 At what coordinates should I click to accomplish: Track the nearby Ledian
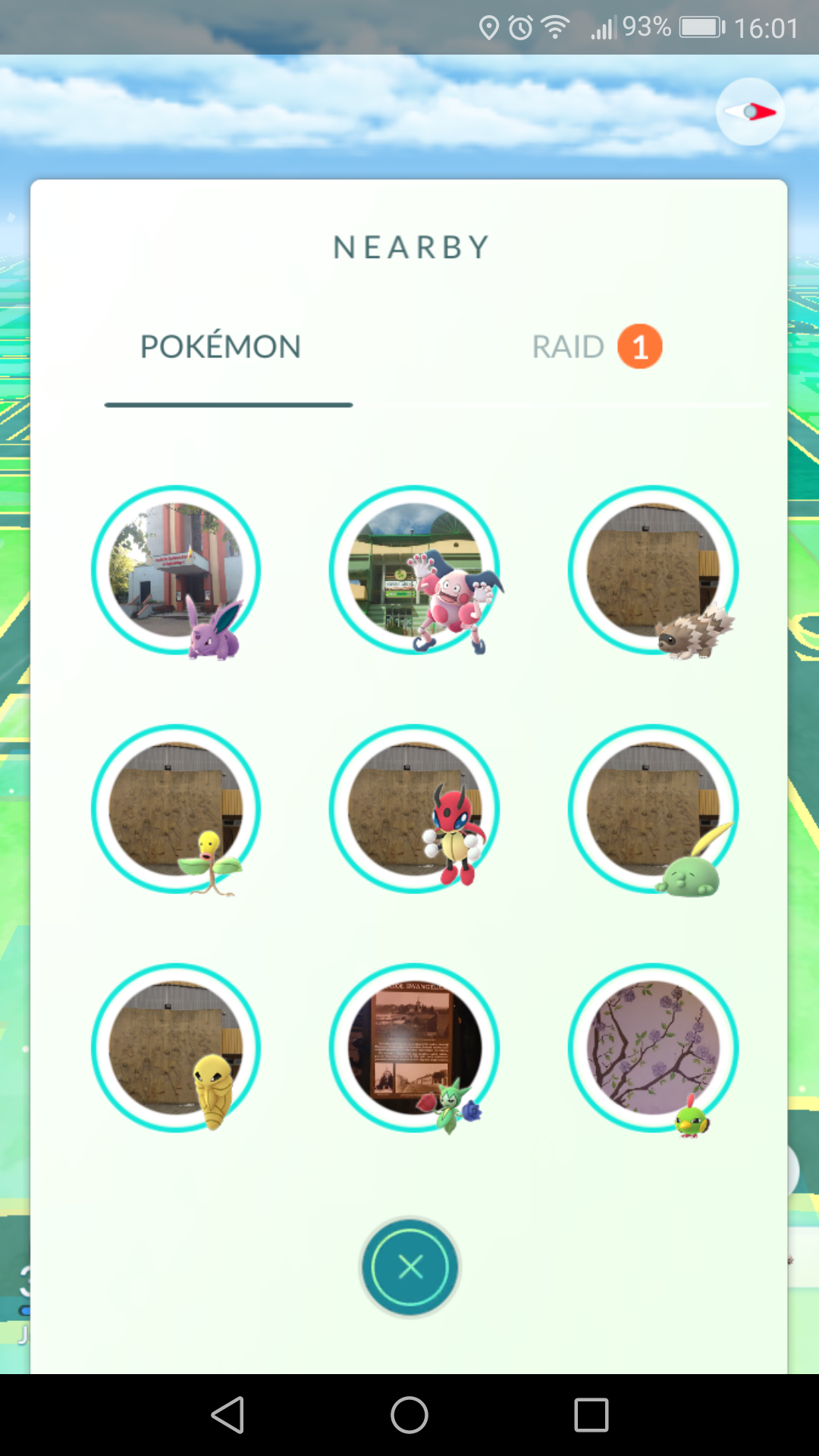(x=415, y=809)
